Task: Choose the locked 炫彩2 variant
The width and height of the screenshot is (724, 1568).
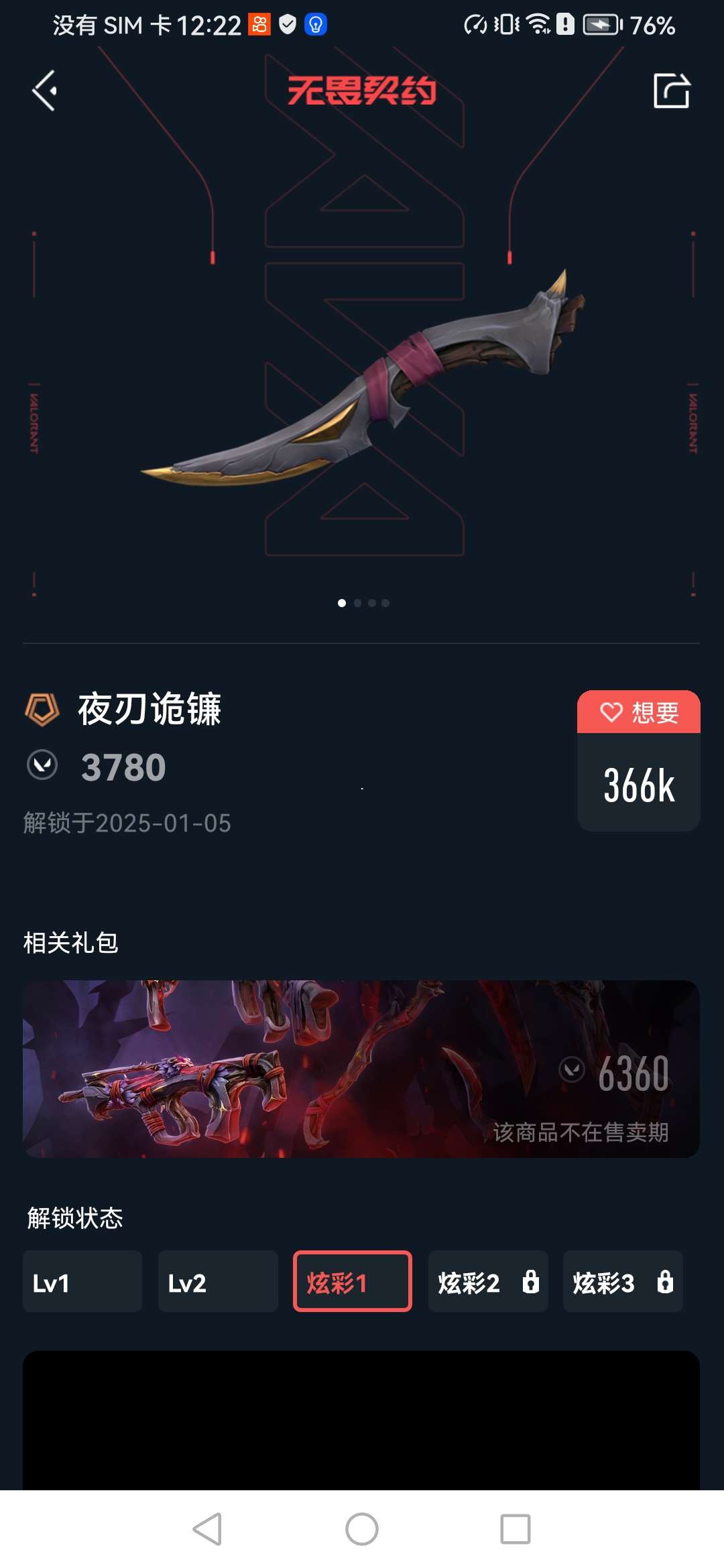Action: pos(488,1281)
